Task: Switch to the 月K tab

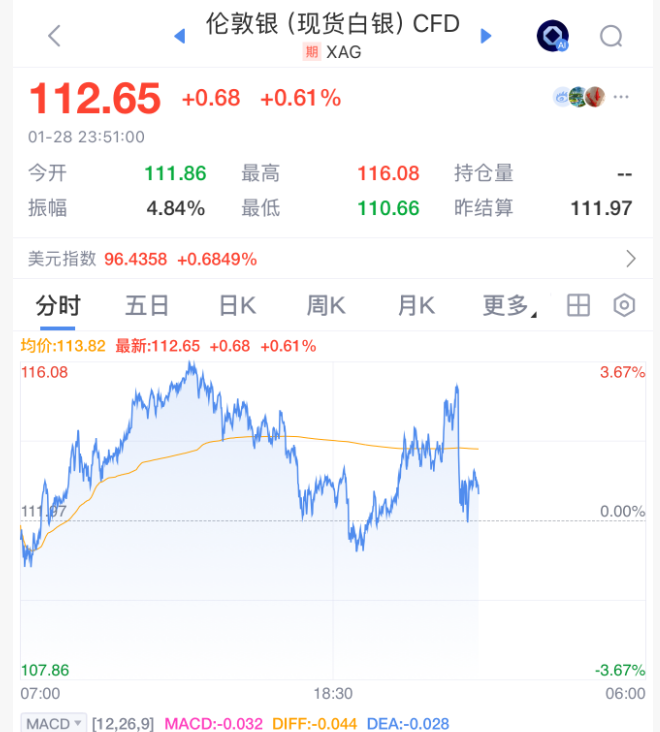Action: pyautogui.click(x=416, y=306)
